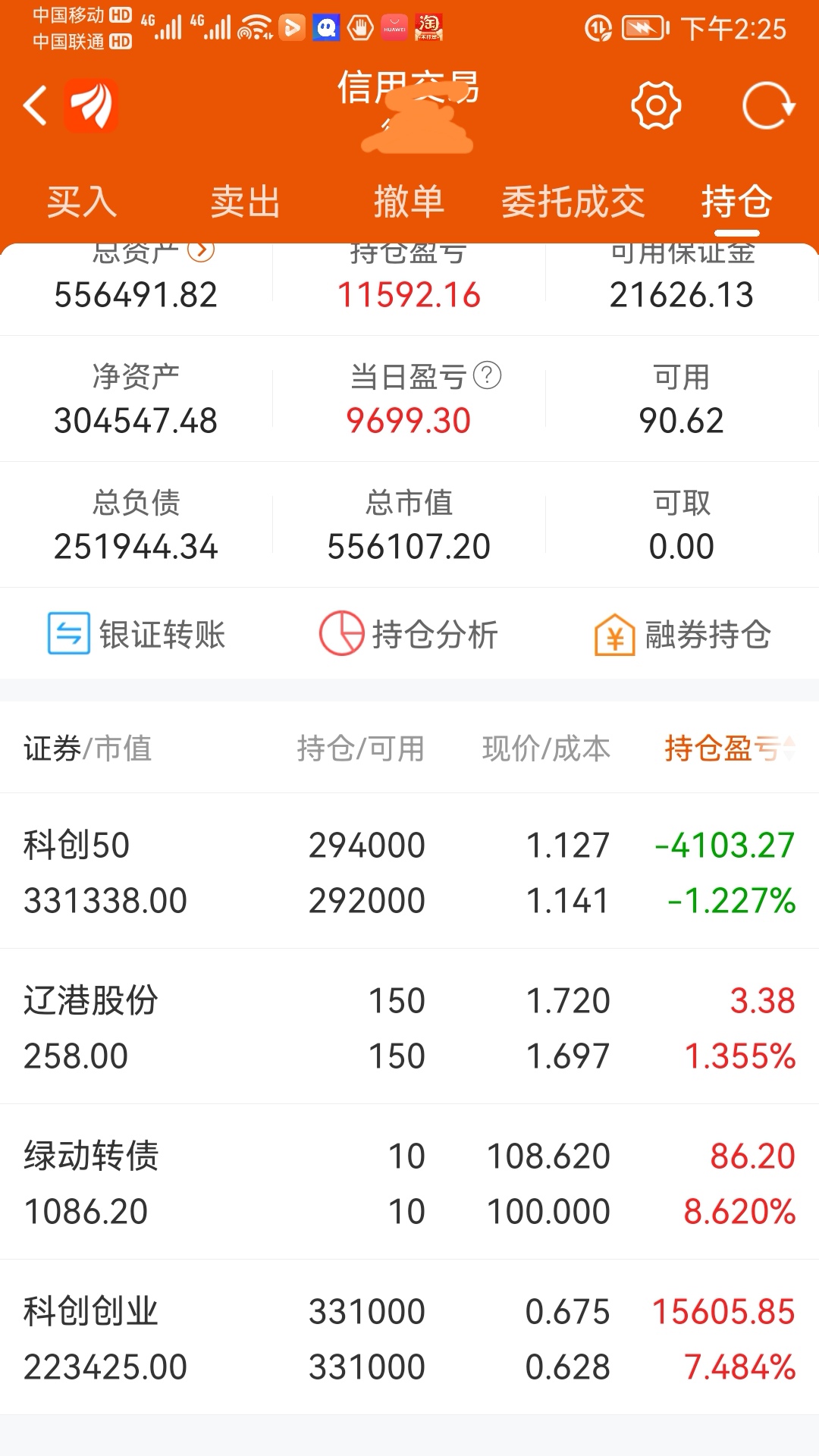Screen dimensions: 819x1456
Task: Open the settings gear
Action: [x=655, y=105]
